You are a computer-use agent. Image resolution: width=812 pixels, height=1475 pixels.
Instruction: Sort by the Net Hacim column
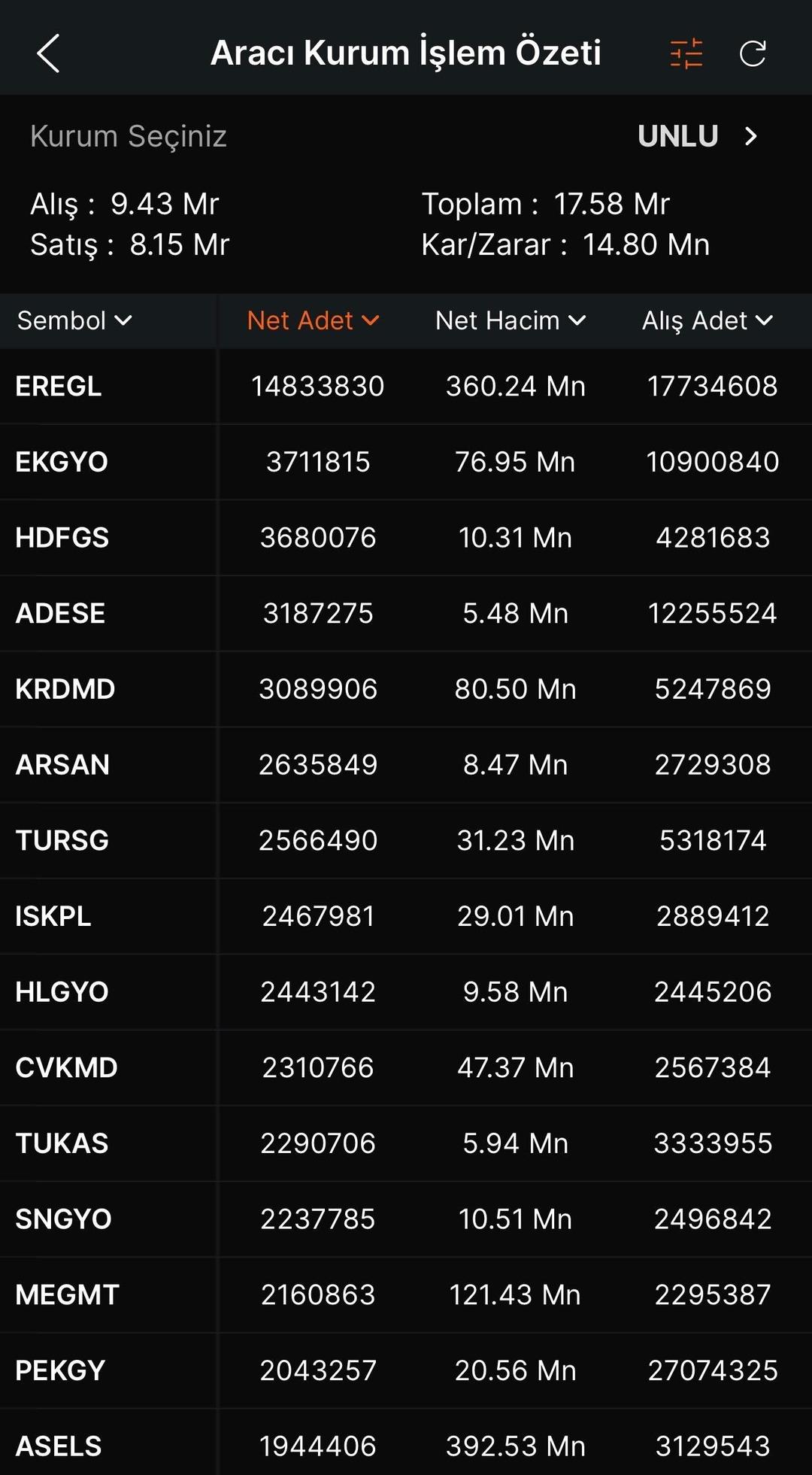(511, 320)
